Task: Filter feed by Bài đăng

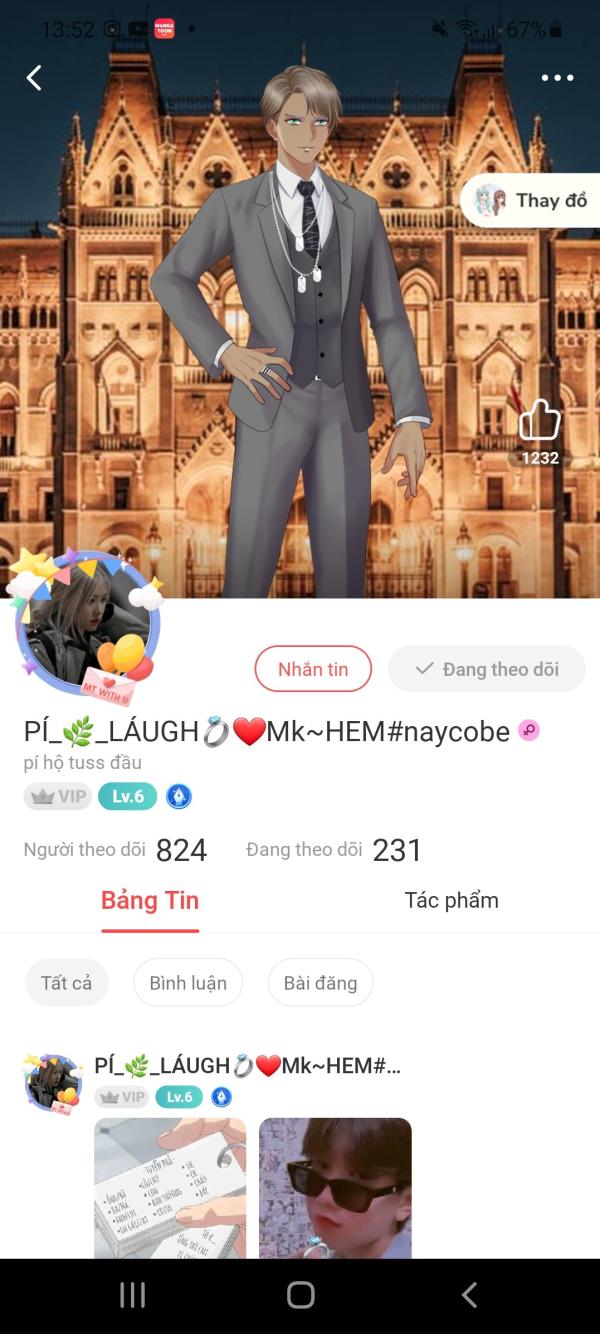Action: tap(320, 983)
